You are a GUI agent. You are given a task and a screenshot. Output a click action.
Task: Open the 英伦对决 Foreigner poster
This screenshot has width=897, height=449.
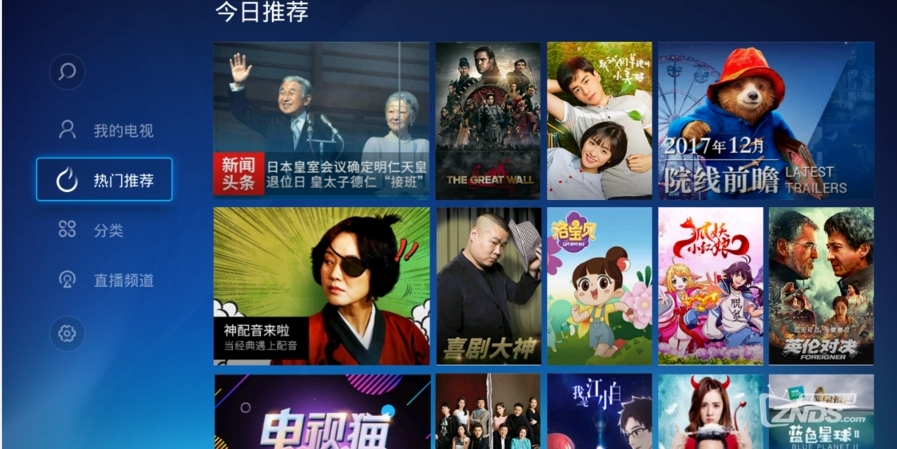[820, 285]
